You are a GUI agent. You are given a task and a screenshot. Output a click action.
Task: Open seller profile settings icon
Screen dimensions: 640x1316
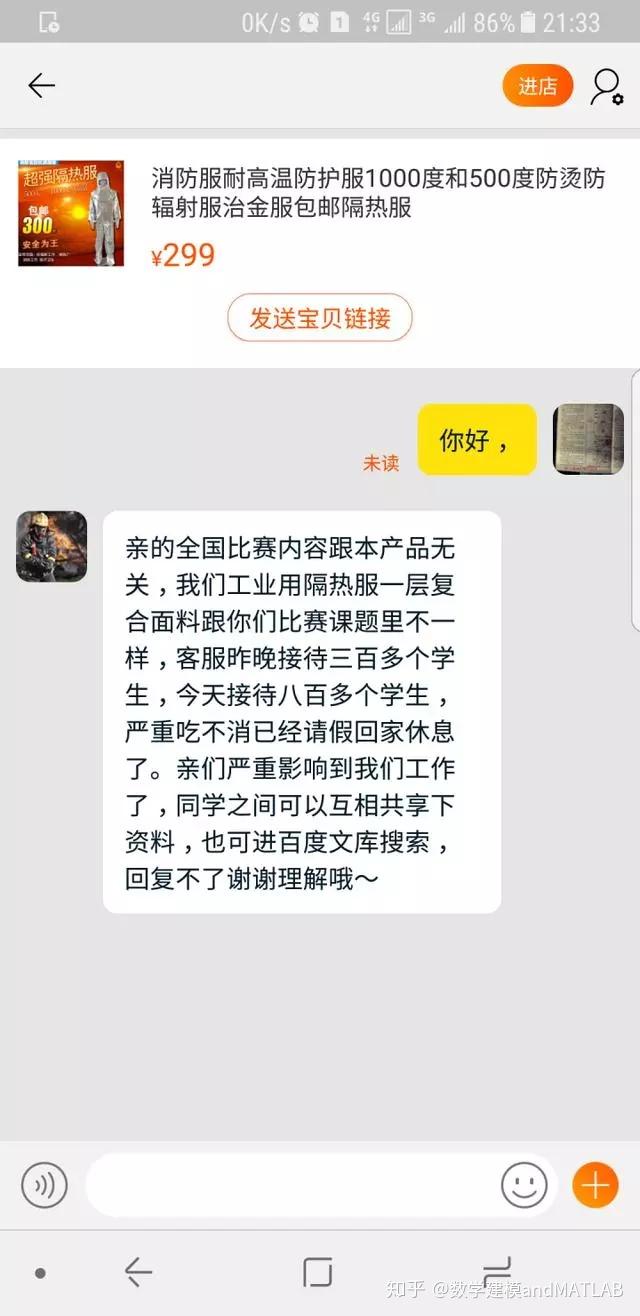click(x=606, y=87)
